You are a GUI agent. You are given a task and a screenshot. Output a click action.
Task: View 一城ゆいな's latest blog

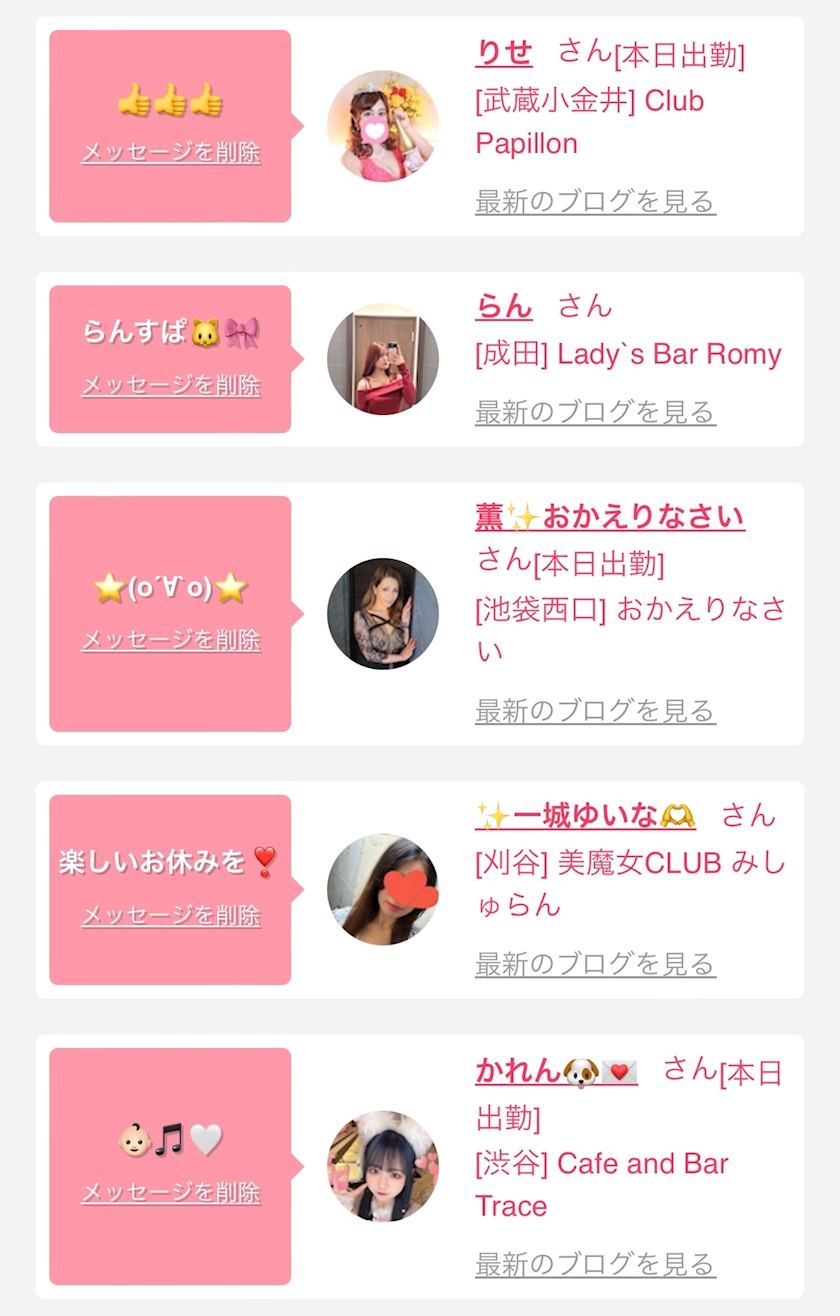click(595, 964)
